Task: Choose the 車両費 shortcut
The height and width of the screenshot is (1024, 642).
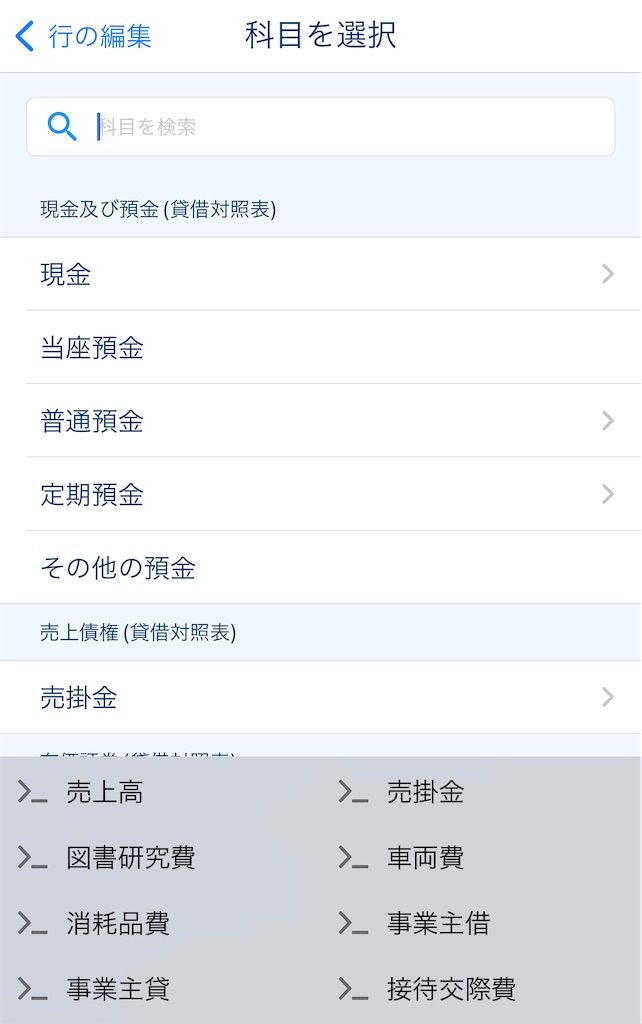Action: 425,858
